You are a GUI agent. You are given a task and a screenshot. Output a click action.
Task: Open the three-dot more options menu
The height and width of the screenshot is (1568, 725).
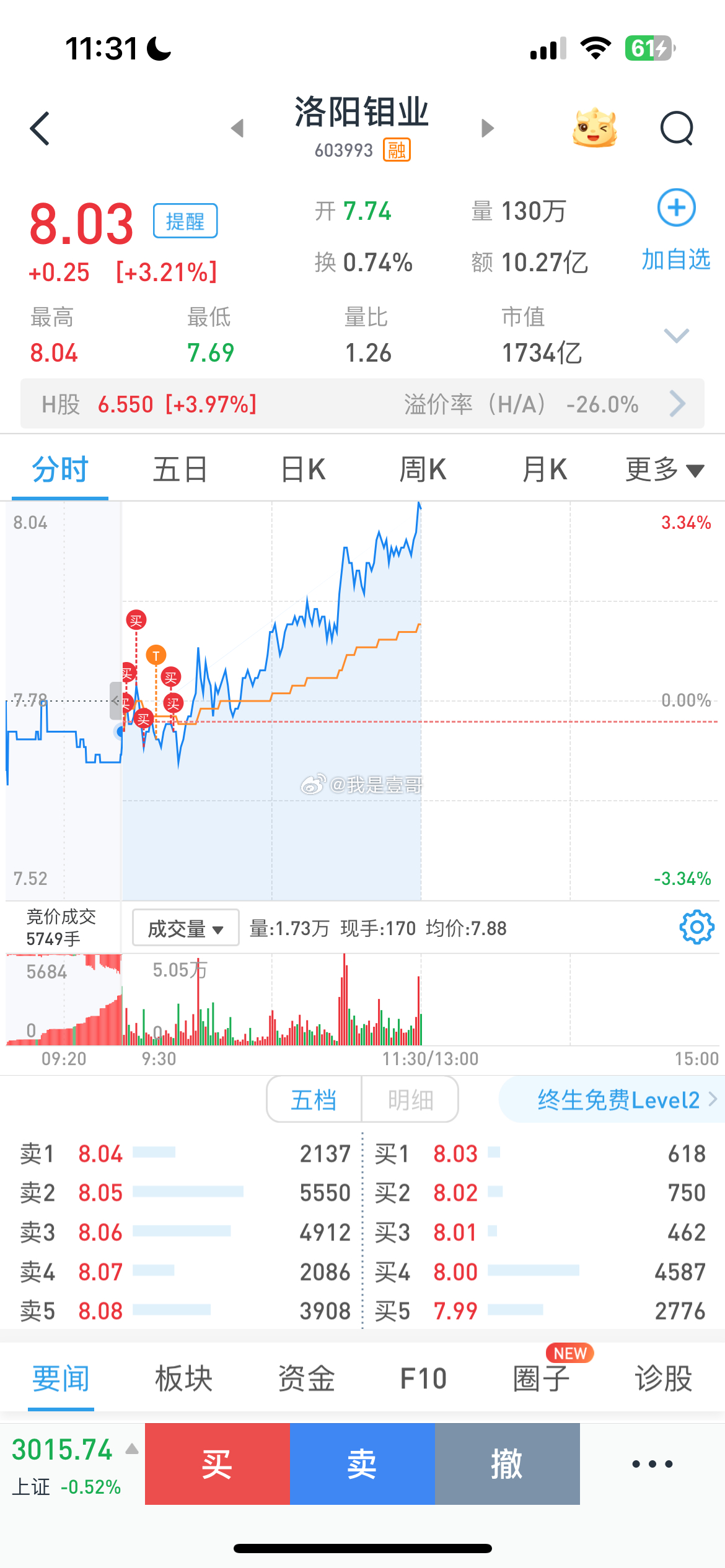[652, 1464]
